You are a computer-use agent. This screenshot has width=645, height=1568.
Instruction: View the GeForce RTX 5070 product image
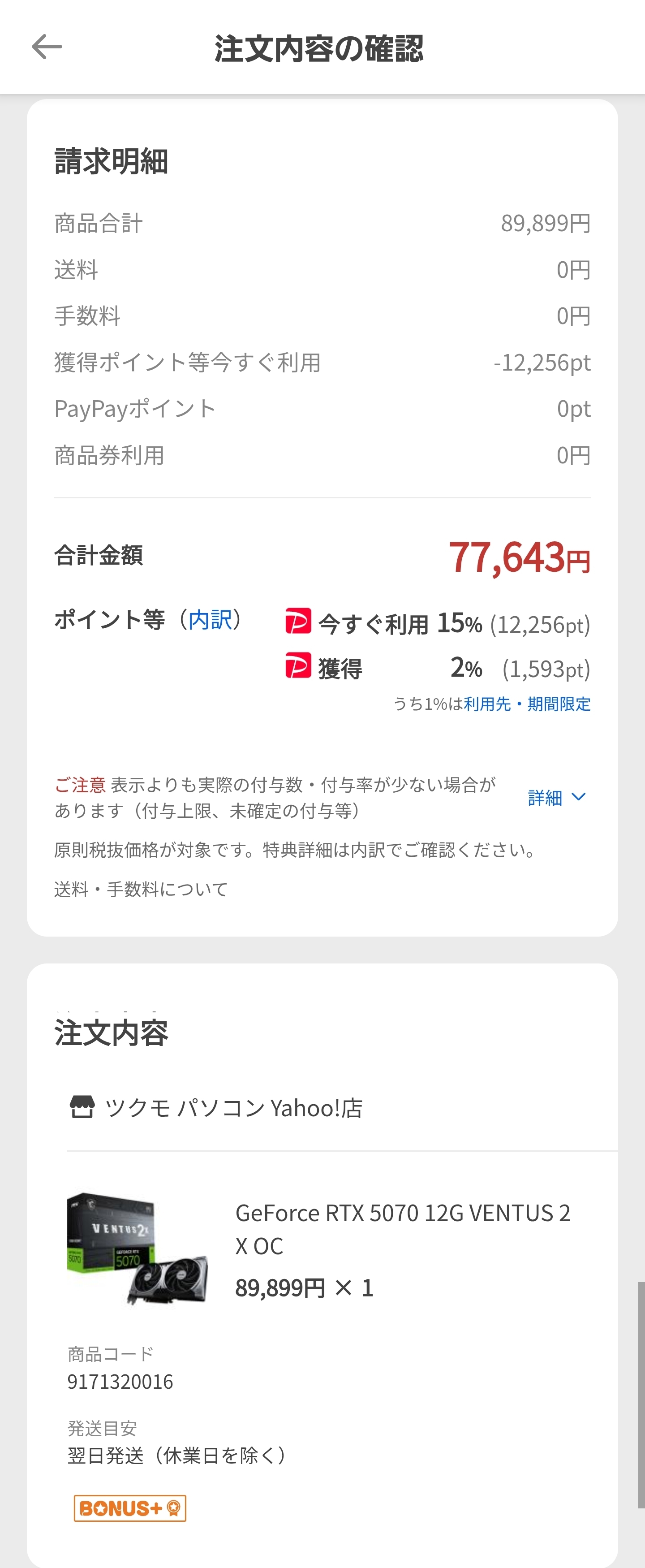[138, 1248]
